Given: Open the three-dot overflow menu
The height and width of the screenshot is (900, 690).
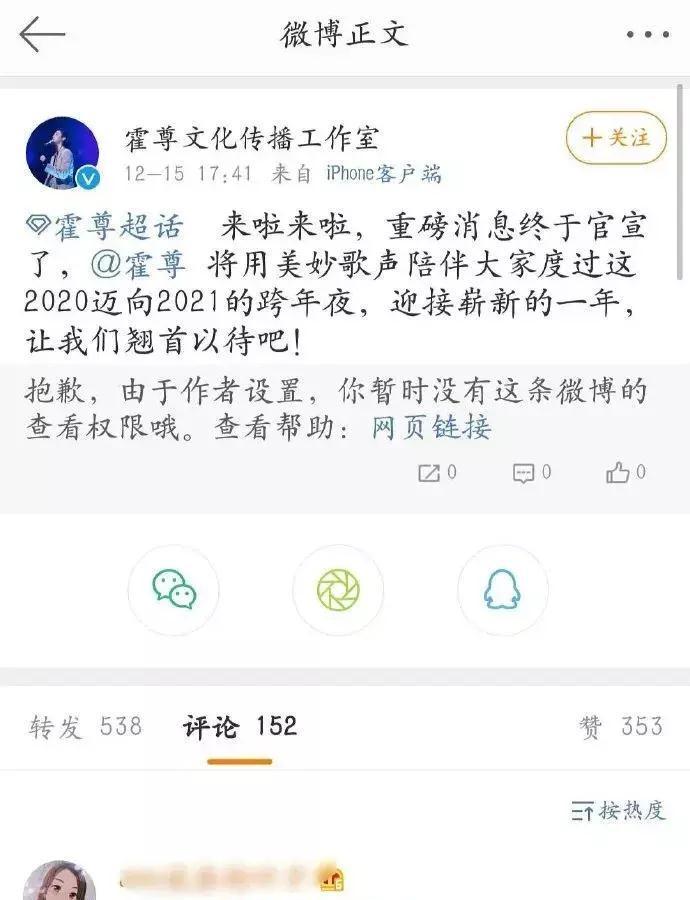Looking at the screenshot, I should pyautogui.click(x=647, y=35).
